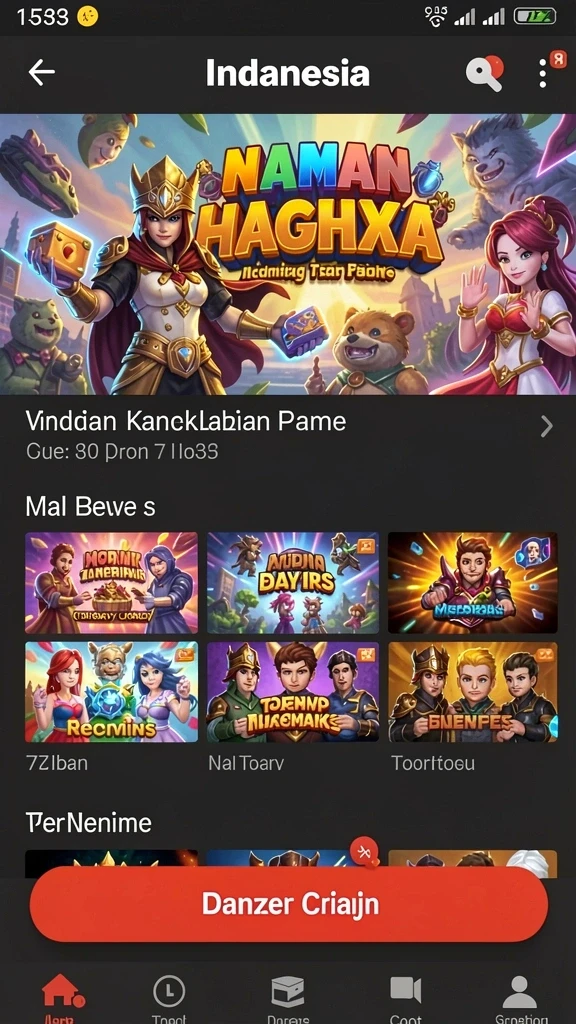Switch to the video camera tab
This screenshot has width=576, height=1024.
point(406,997)
